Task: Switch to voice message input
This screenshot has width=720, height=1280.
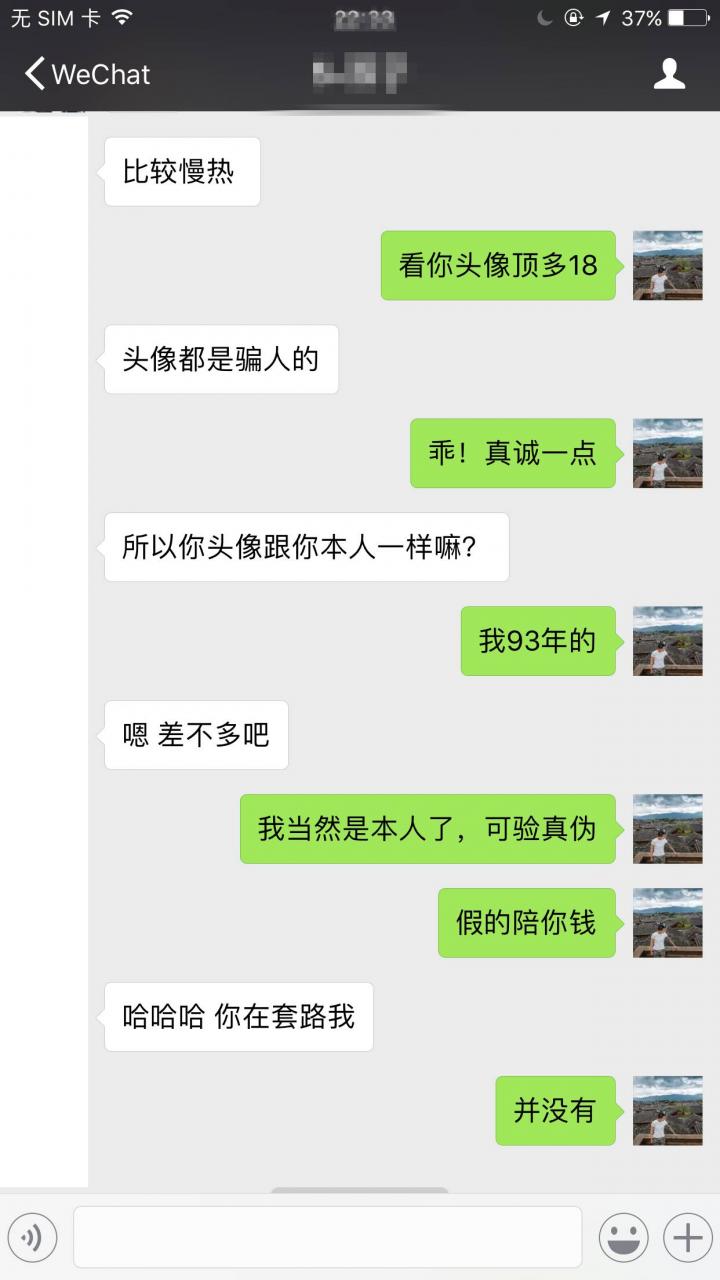Action: 32,1238
